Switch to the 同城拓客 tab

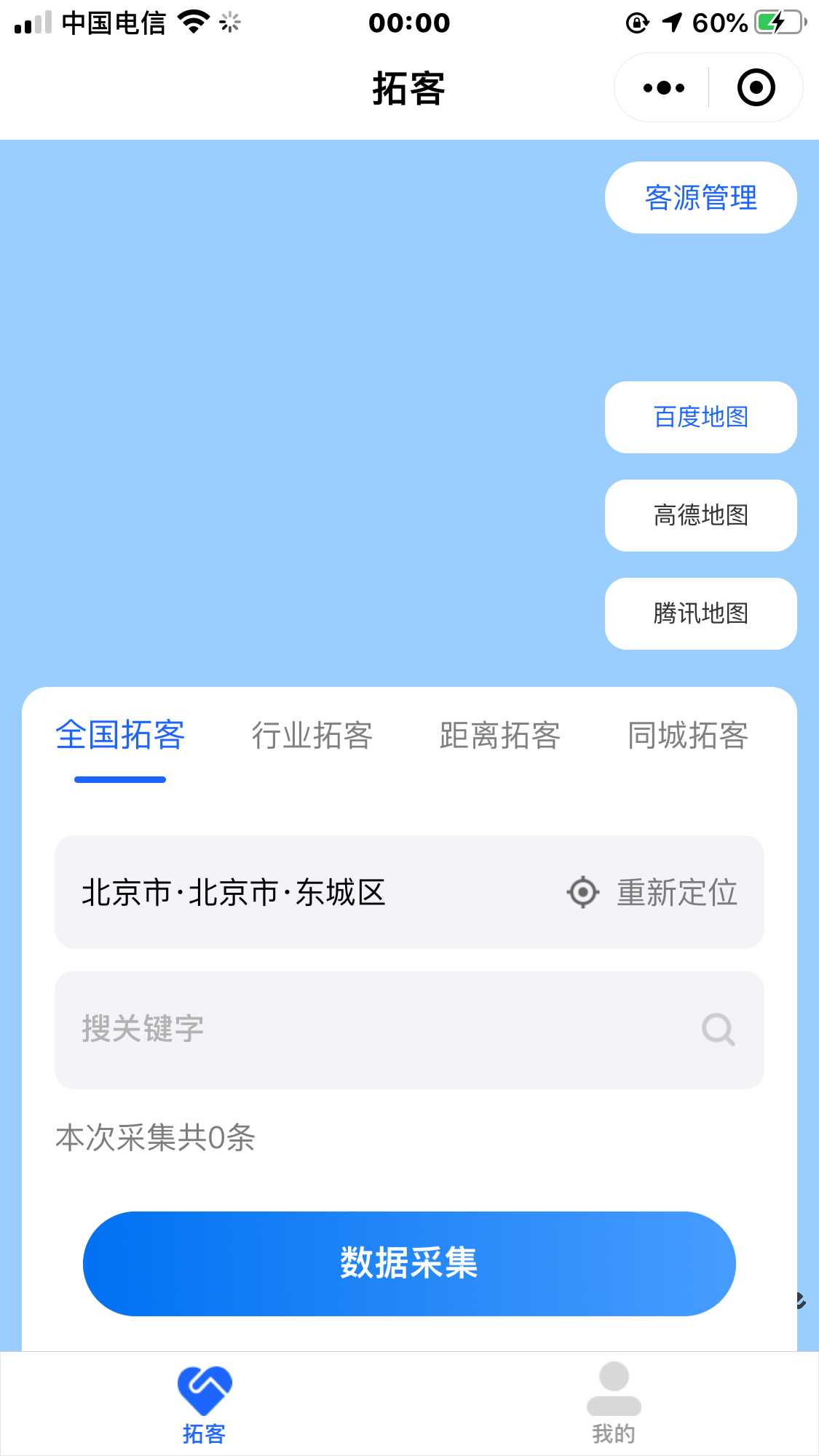pyautogui.click(x=688, y=736)
